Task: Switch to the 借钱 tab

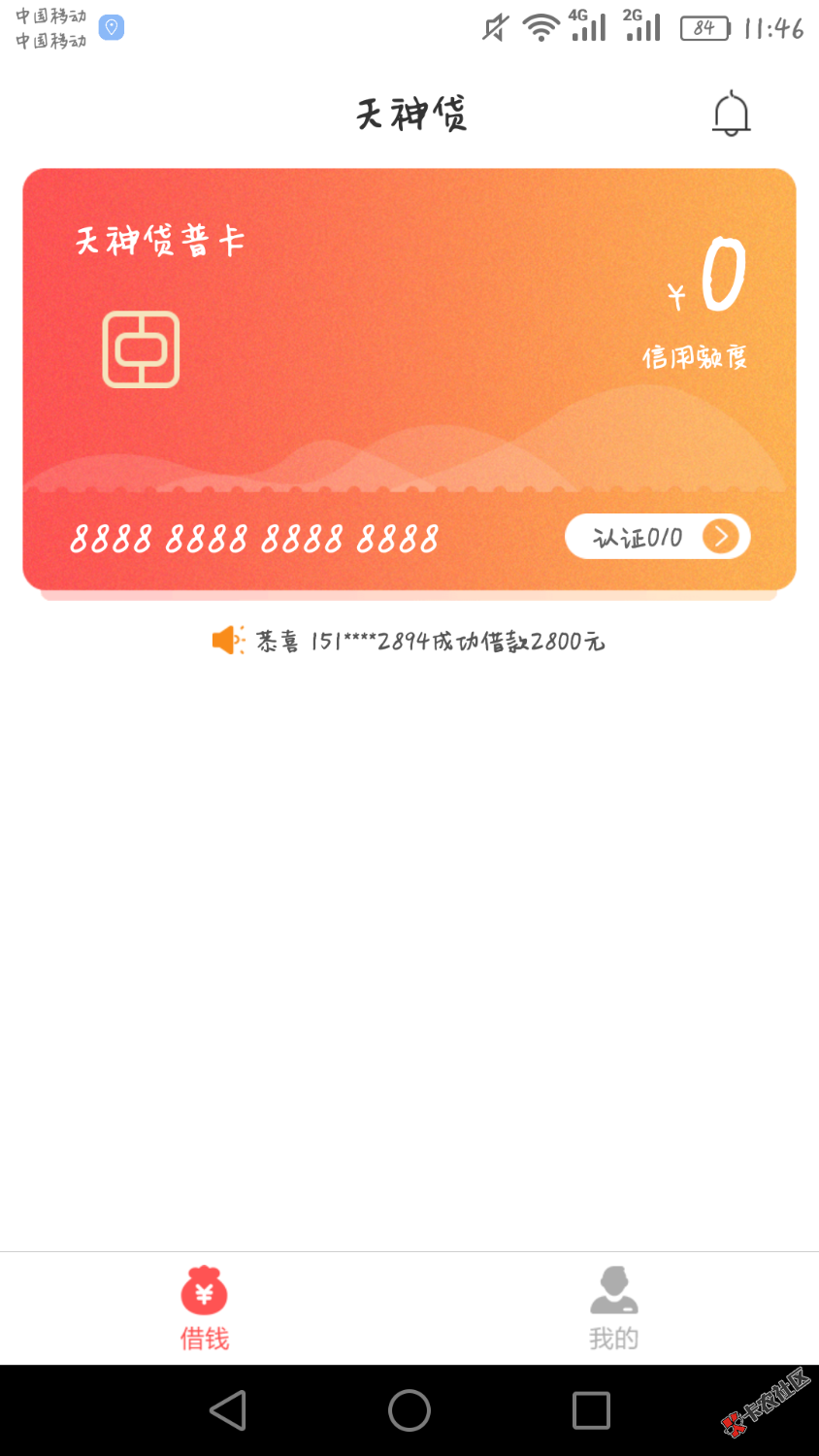Action: click(204, 1309)
